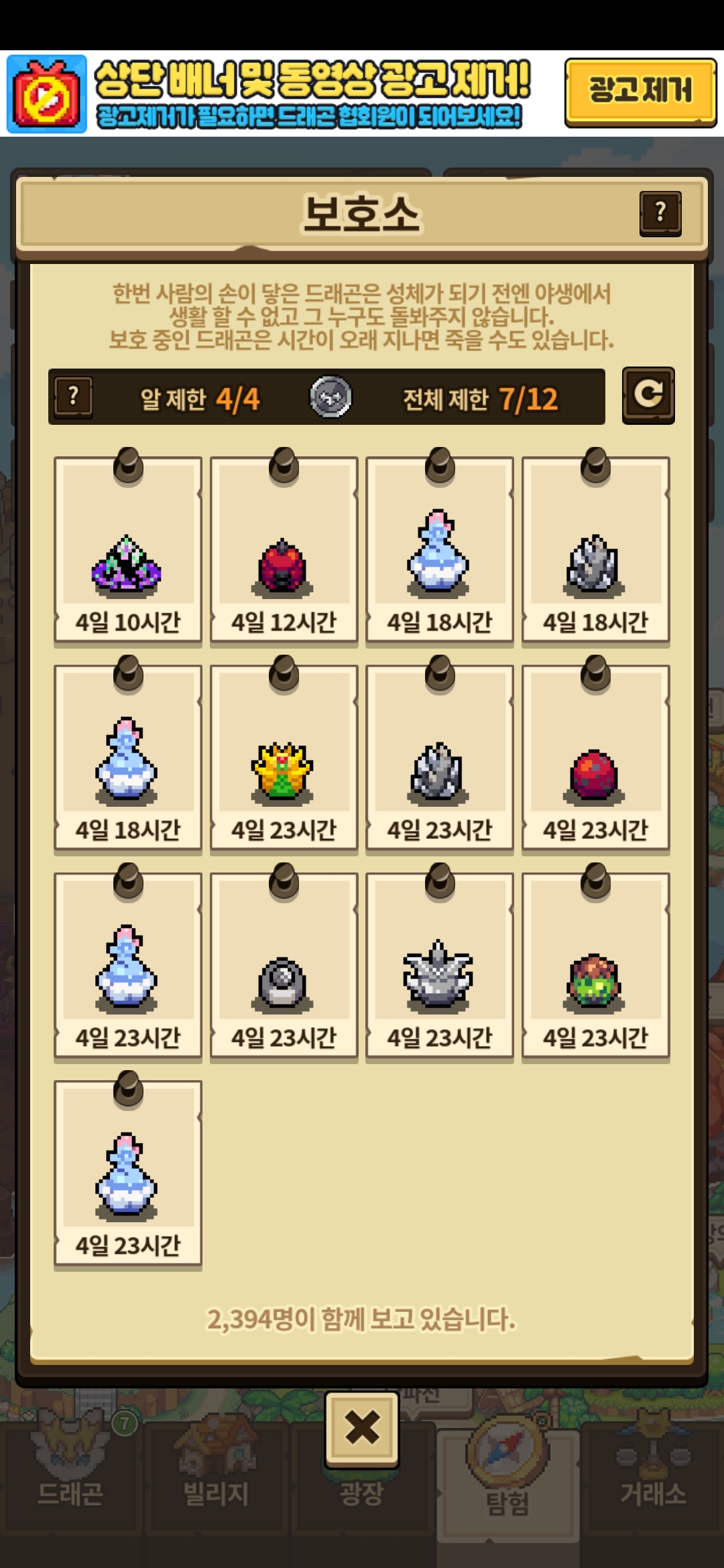Open the help icon in the 보호소 title bar

click(x=660, y=214)
